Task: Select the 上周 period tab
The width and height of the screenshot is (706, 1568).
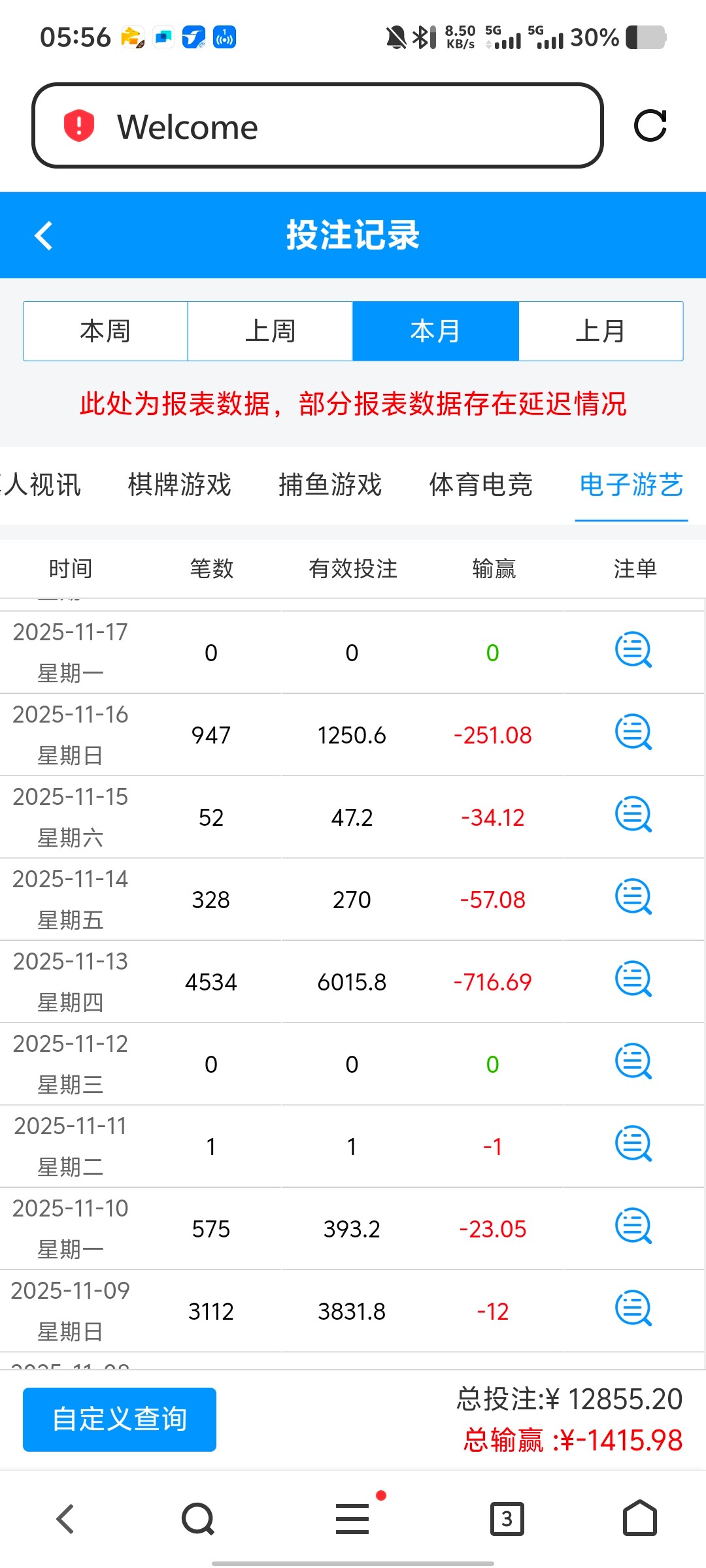Action: (x=270, y=331)
